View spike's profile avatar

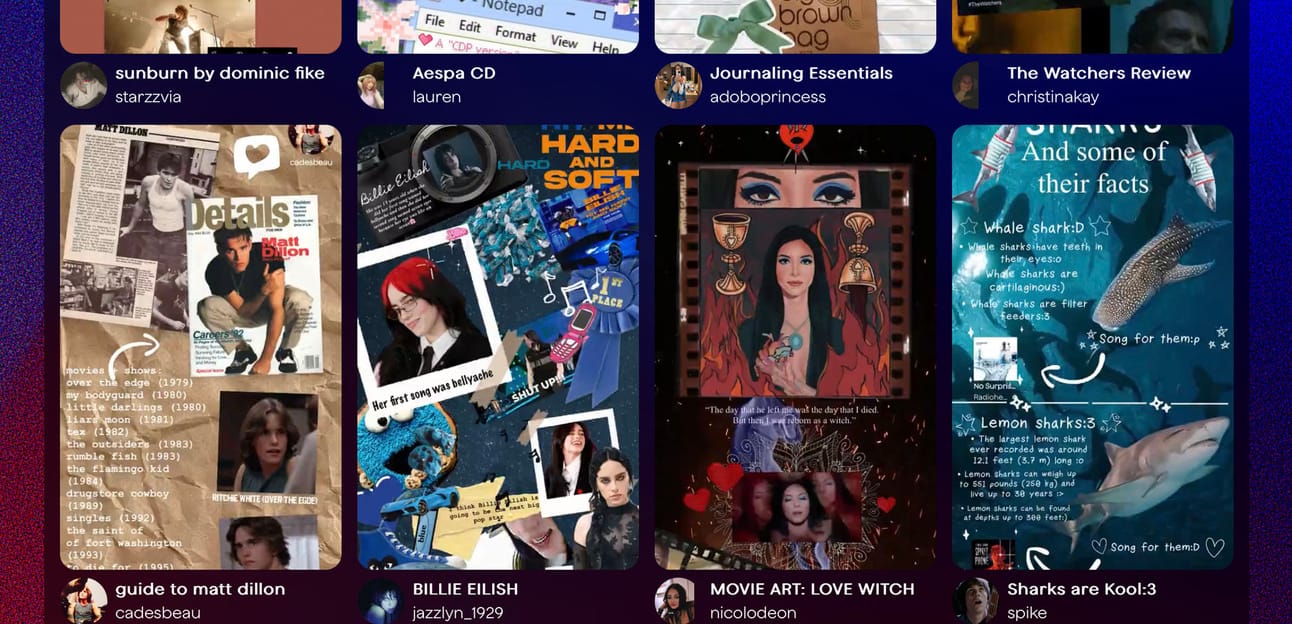click(x=974, y=600)
